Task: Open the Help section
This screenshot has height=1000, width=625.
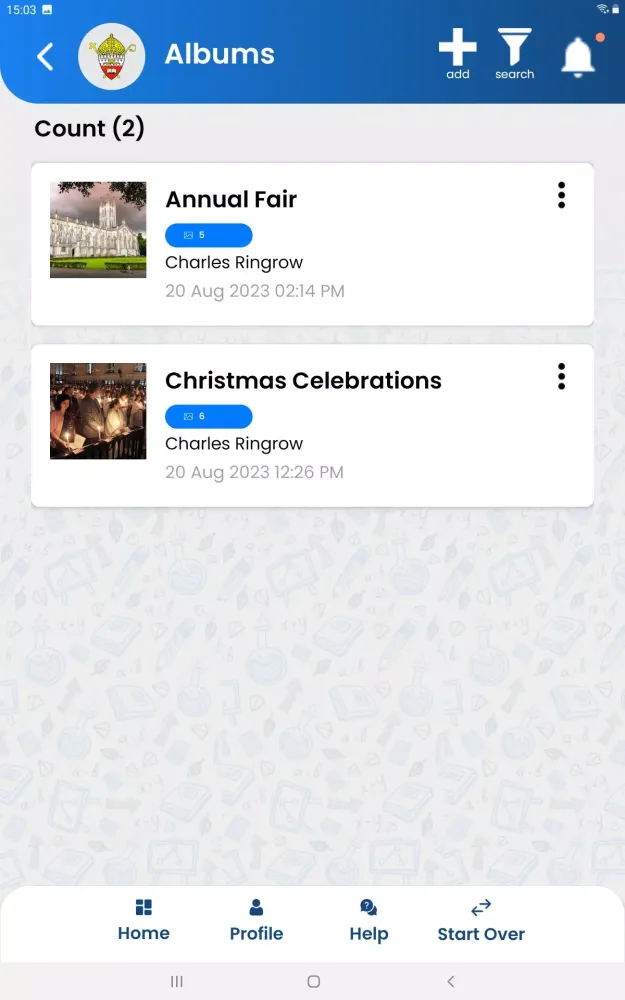Action: point(368,921)
